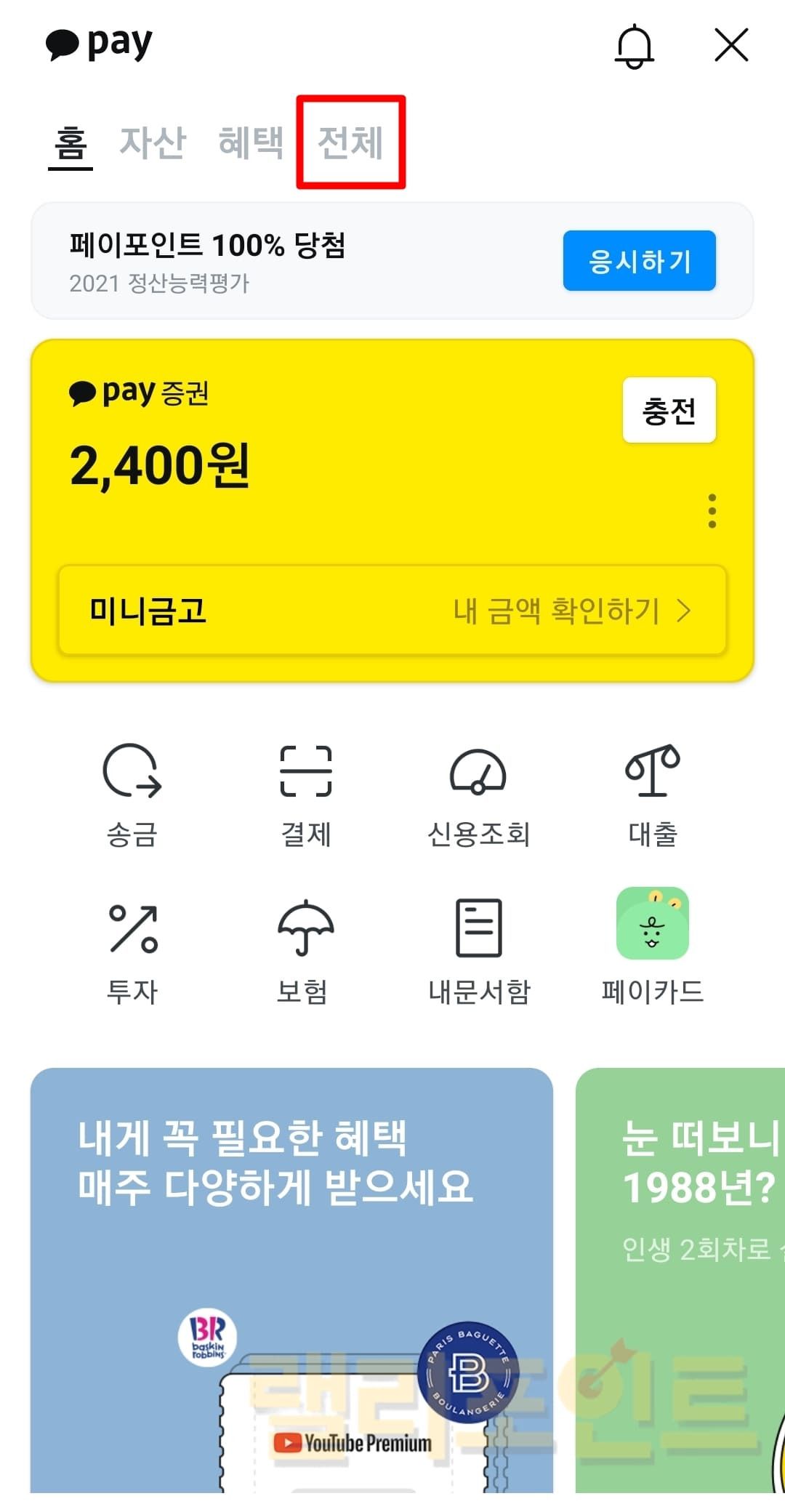Image resolution: width=785 pixels, height=1512 pixels.
Task: Switch to the 자산 tab
Action: coord(153,142)
